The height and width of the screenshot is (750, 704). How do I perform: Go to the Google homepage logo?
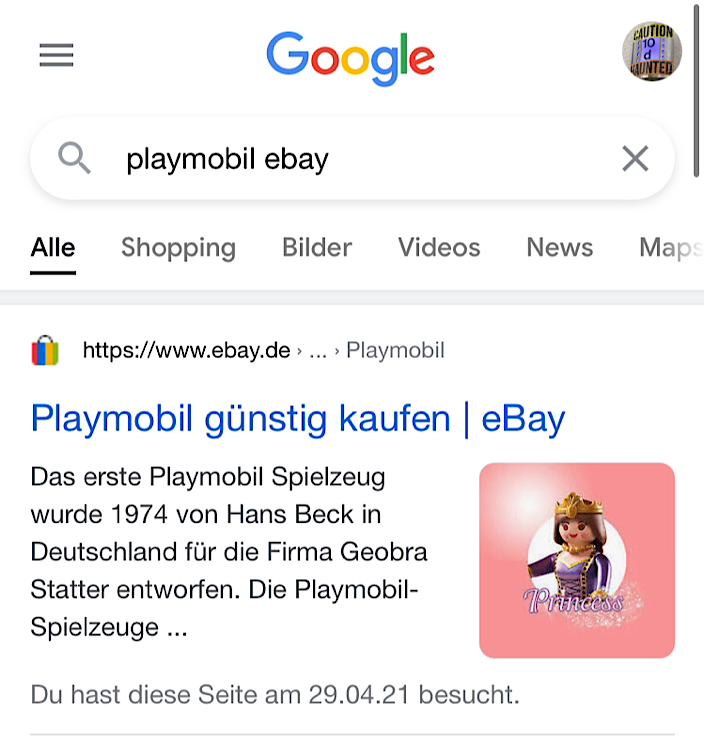(350, 56)
